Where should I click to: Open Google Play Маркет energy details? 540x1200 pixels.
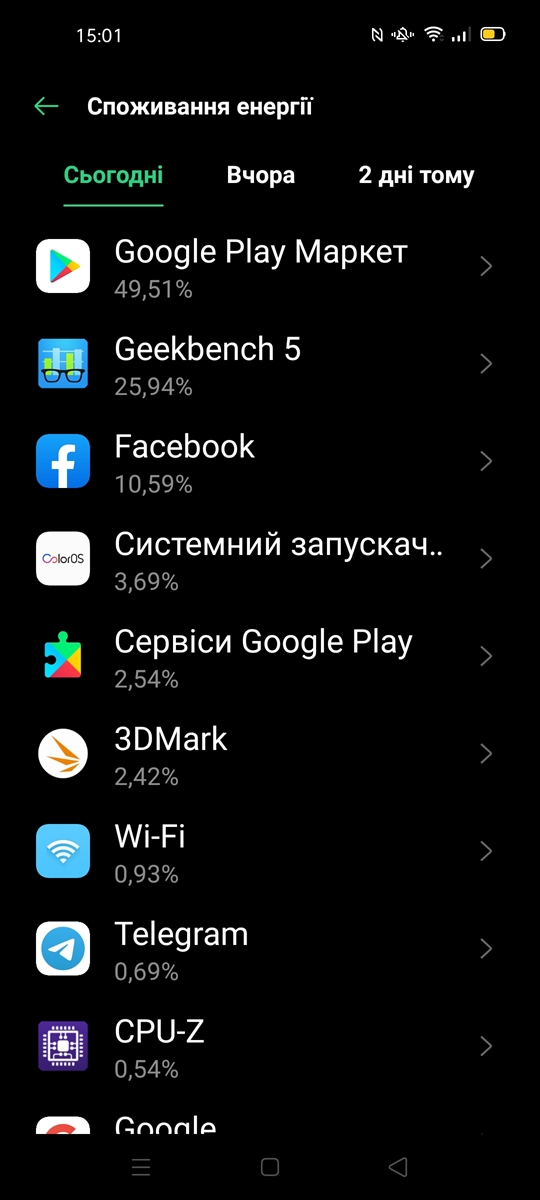pyautogui.click(x=270, y=266)
